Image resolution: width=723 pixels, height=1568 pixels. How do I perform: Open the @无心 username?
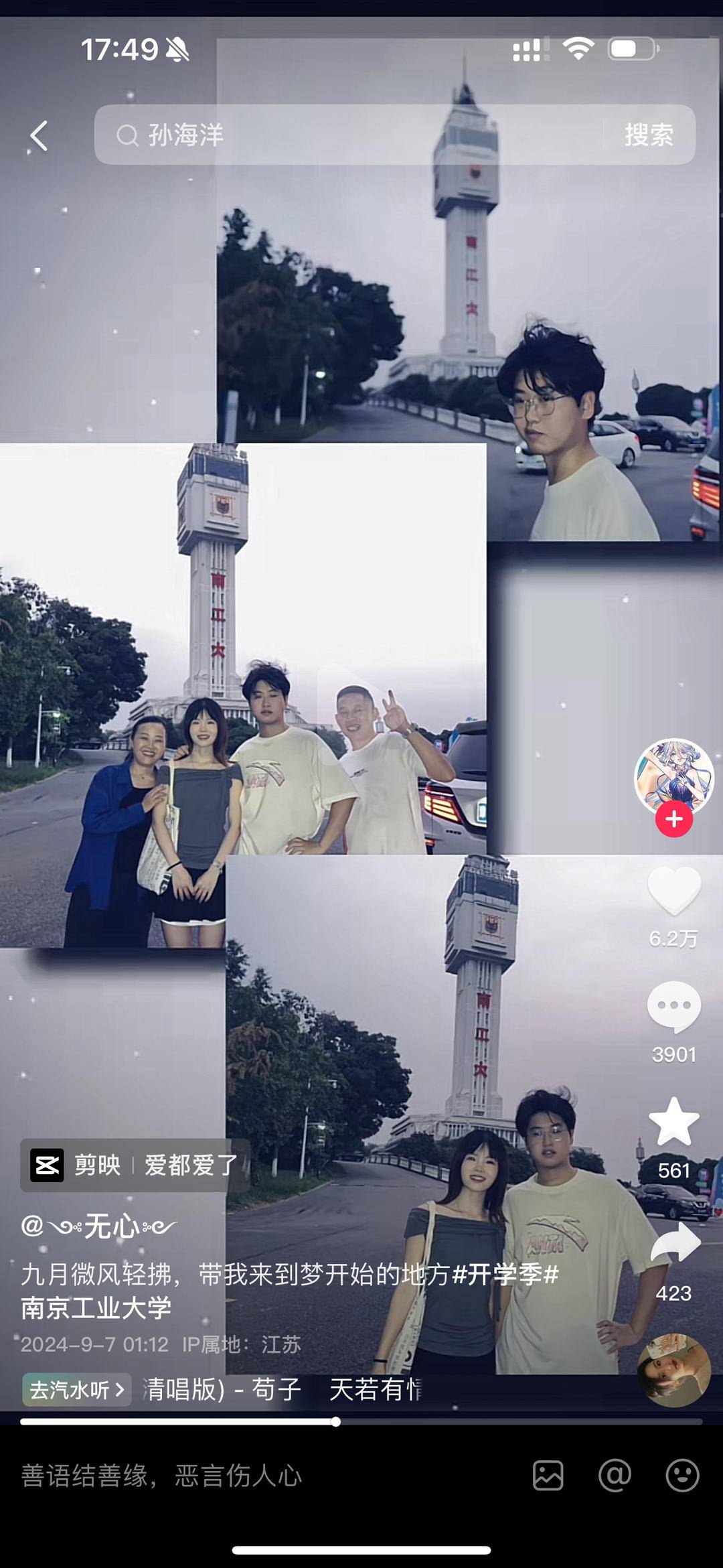point(99,1226)
